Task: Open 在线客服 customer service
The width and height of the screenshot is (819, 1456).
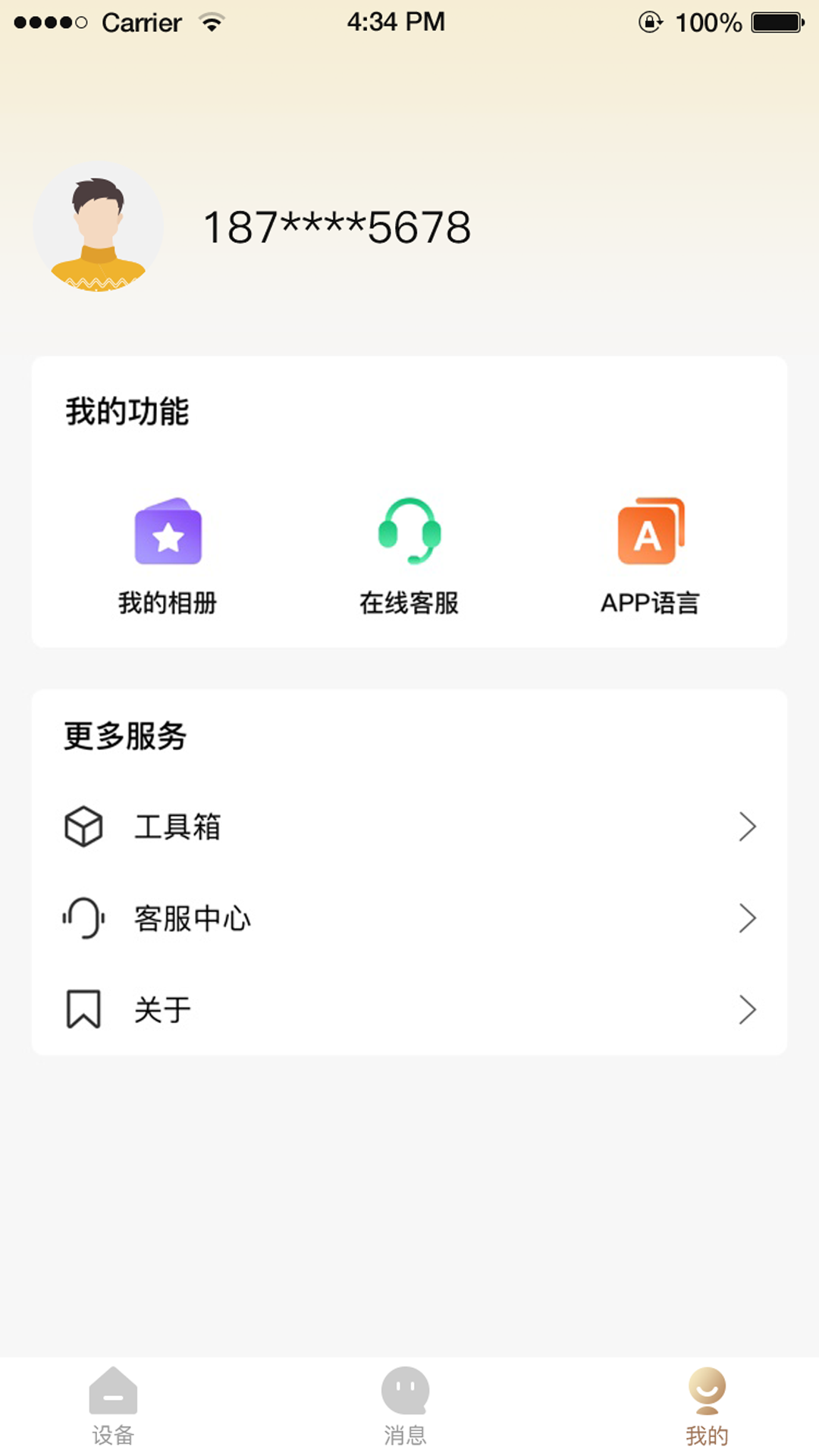Action: [409, 554]
